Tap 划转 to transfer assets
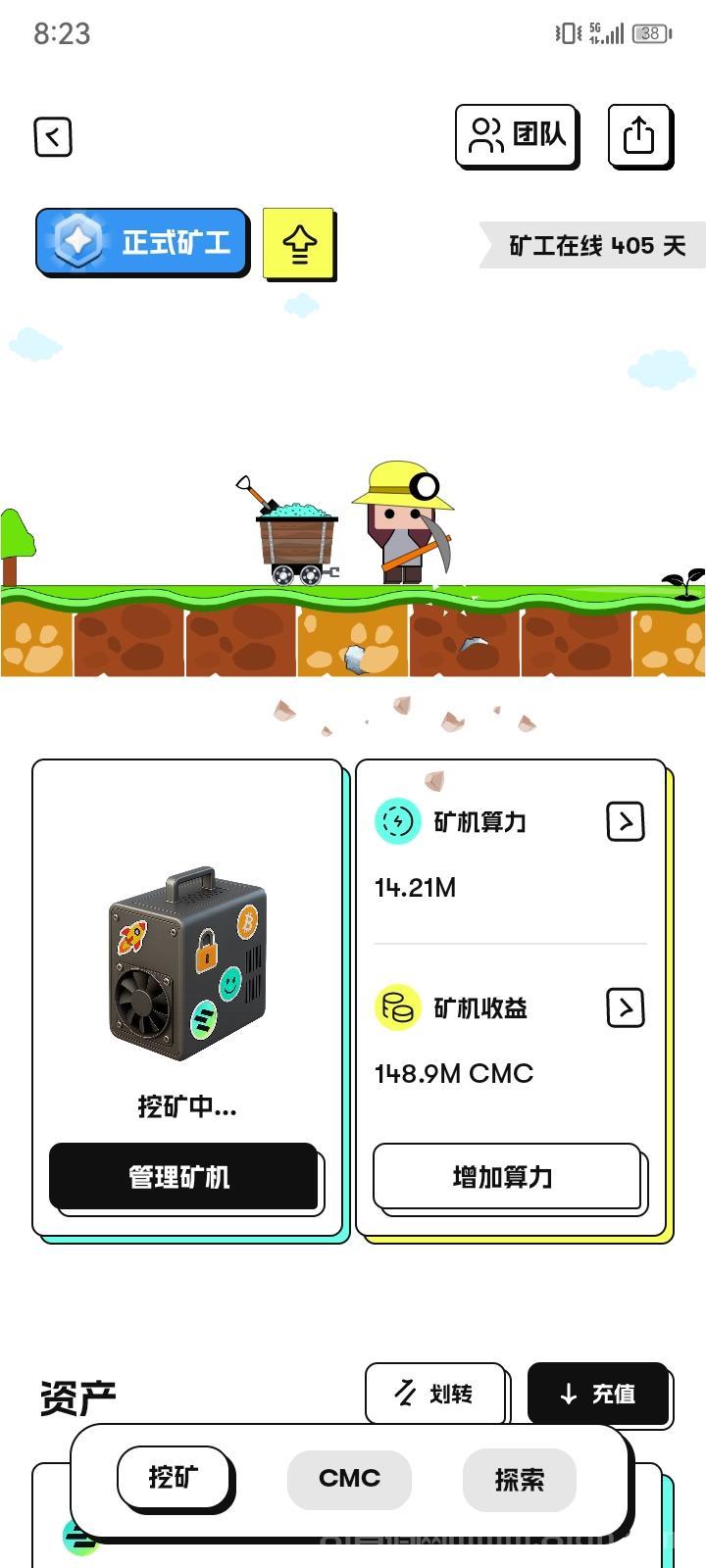This screenshot has width=706, height=1568. coord(435,1395)
